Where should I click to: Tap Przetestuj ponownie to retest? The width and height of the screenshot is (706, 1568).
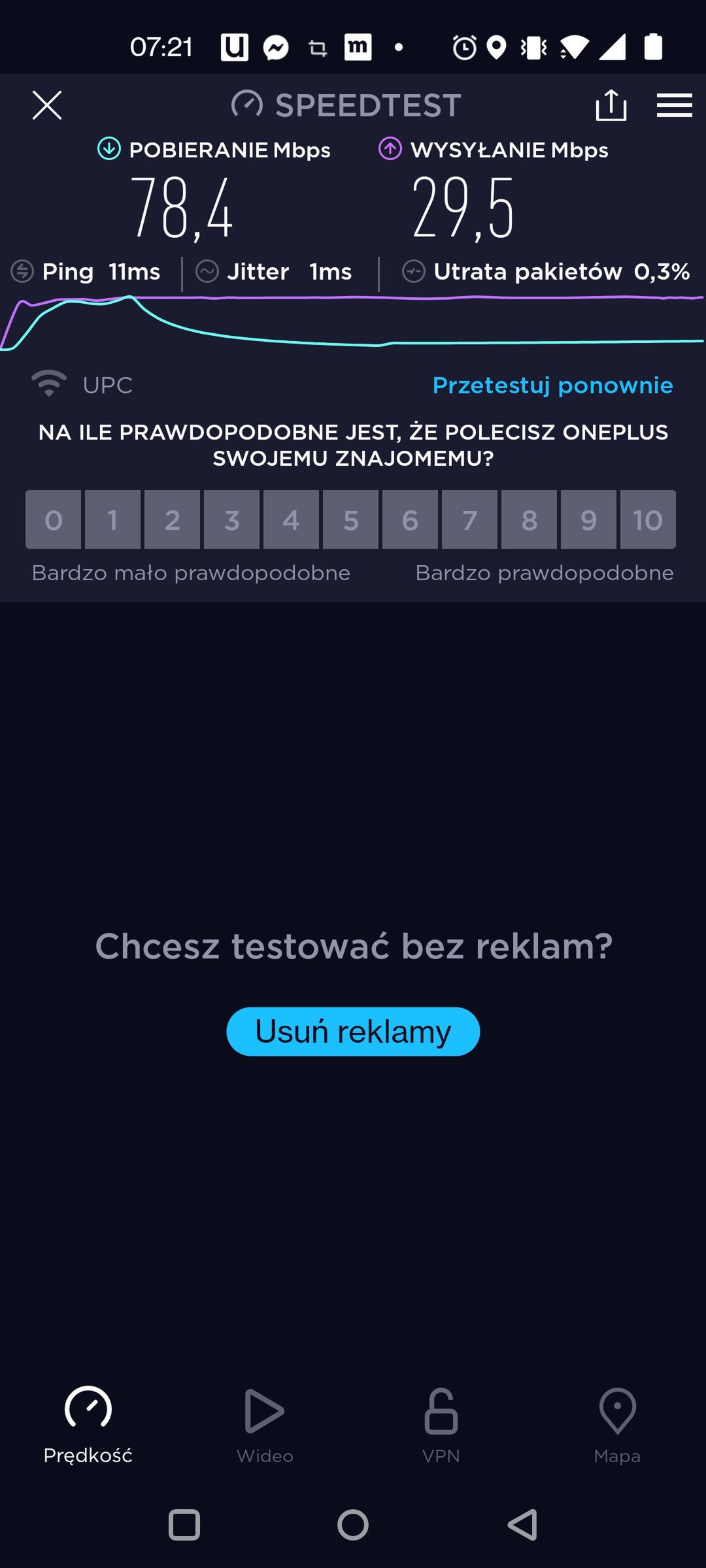[552, 385]
